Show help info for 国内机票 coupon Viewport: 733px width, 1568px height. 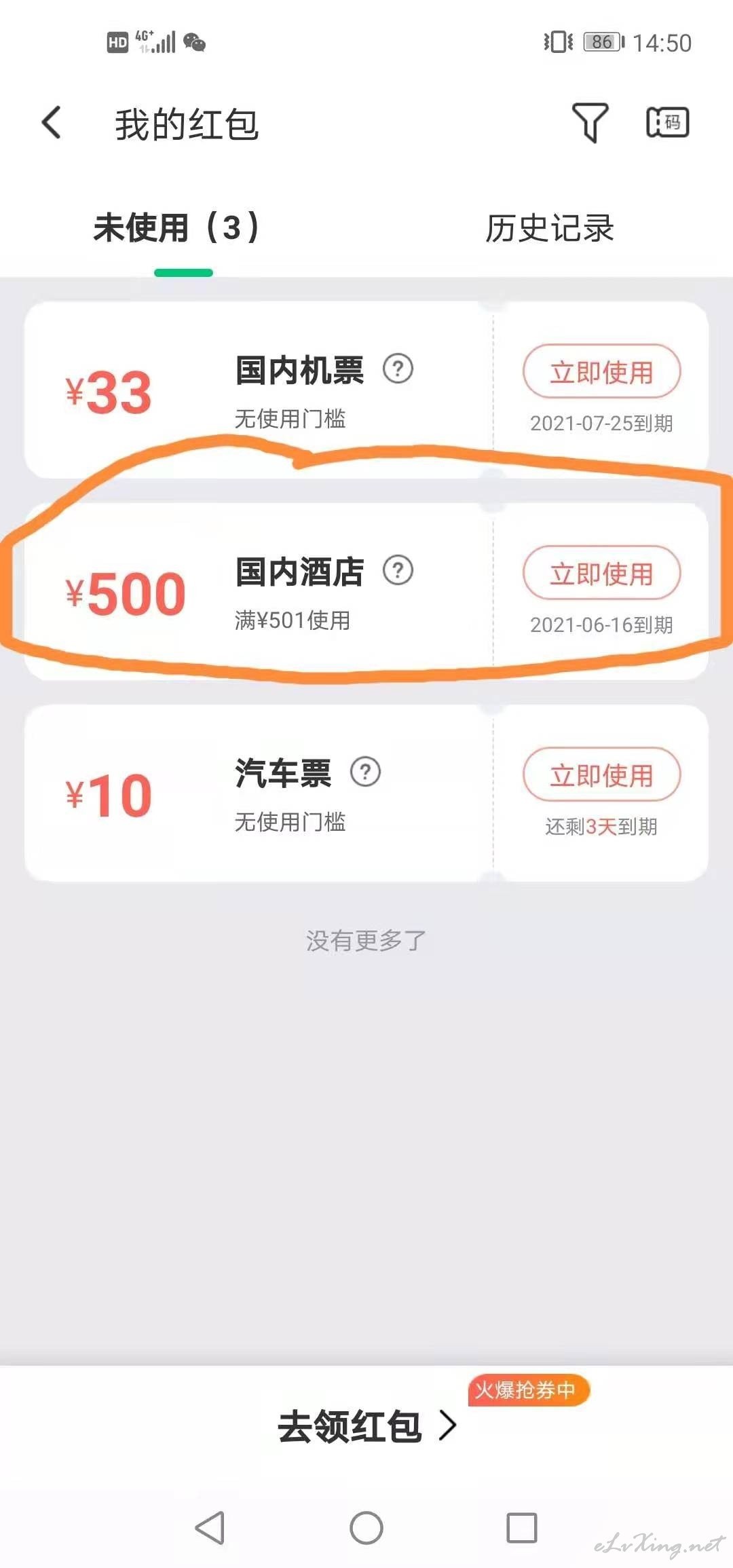tap(398, 369)
